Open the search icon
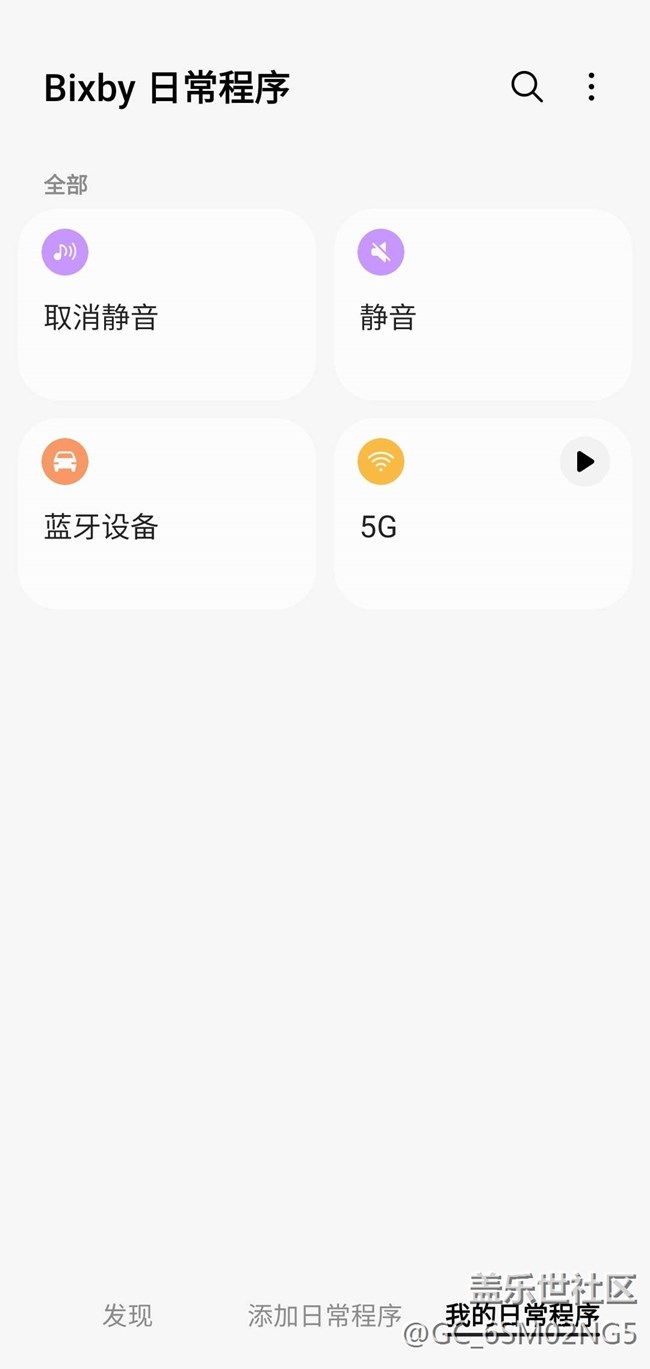 (x=527, y=87)
